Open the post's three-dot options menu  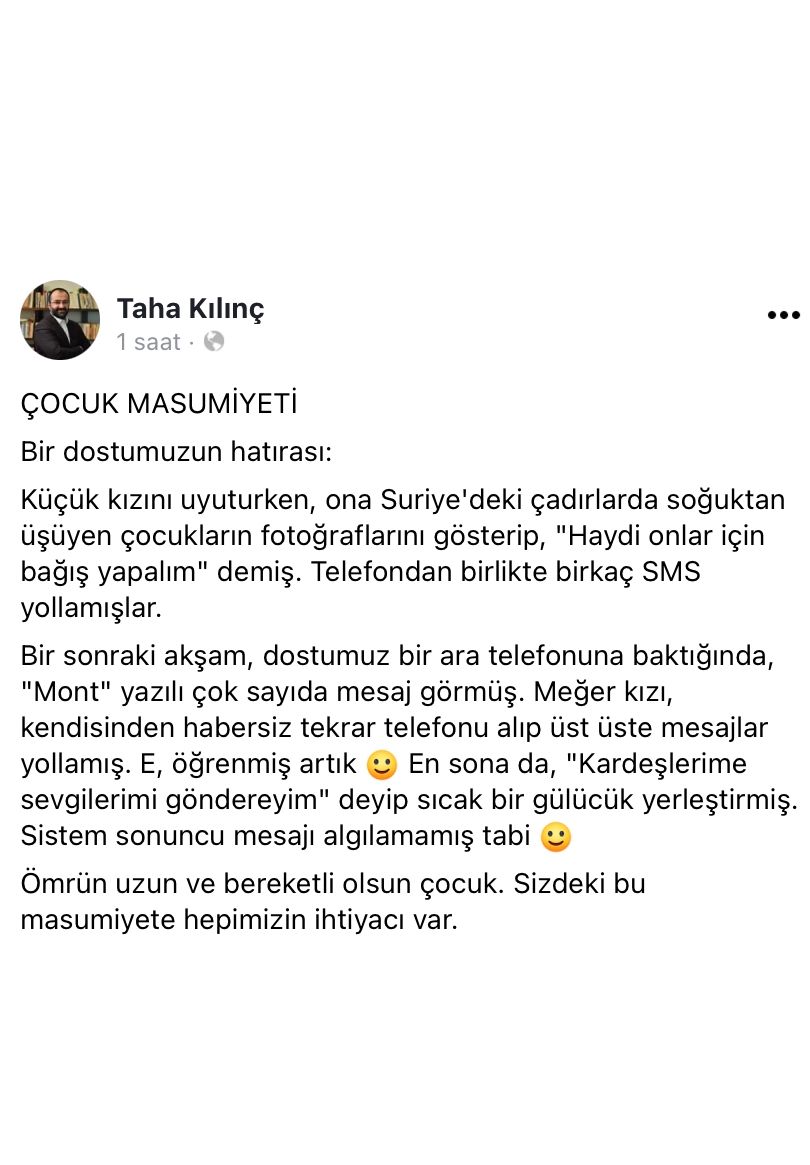[784, 315]
